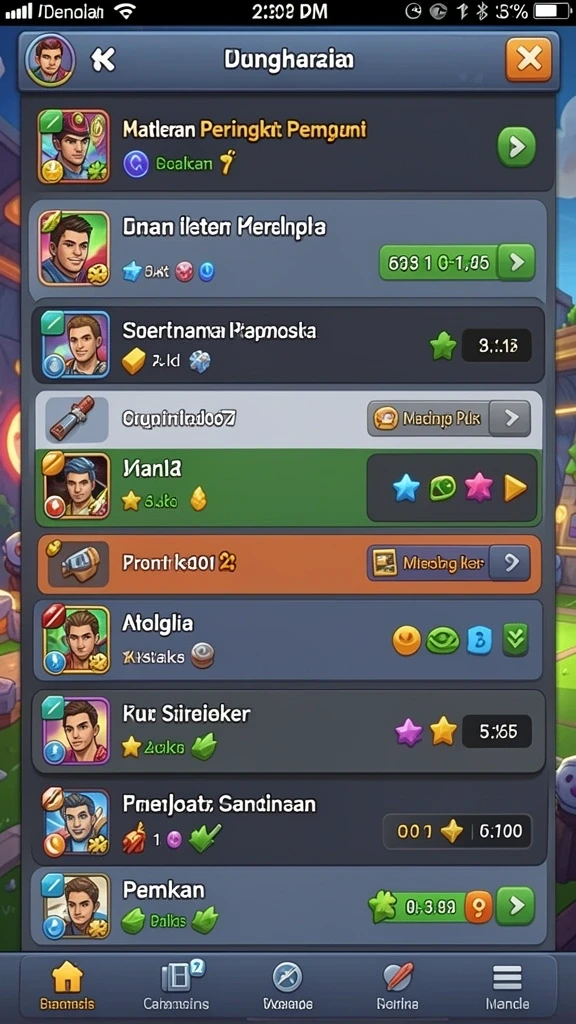
Task: Open the profile avatar in the header
Action: 50,60
